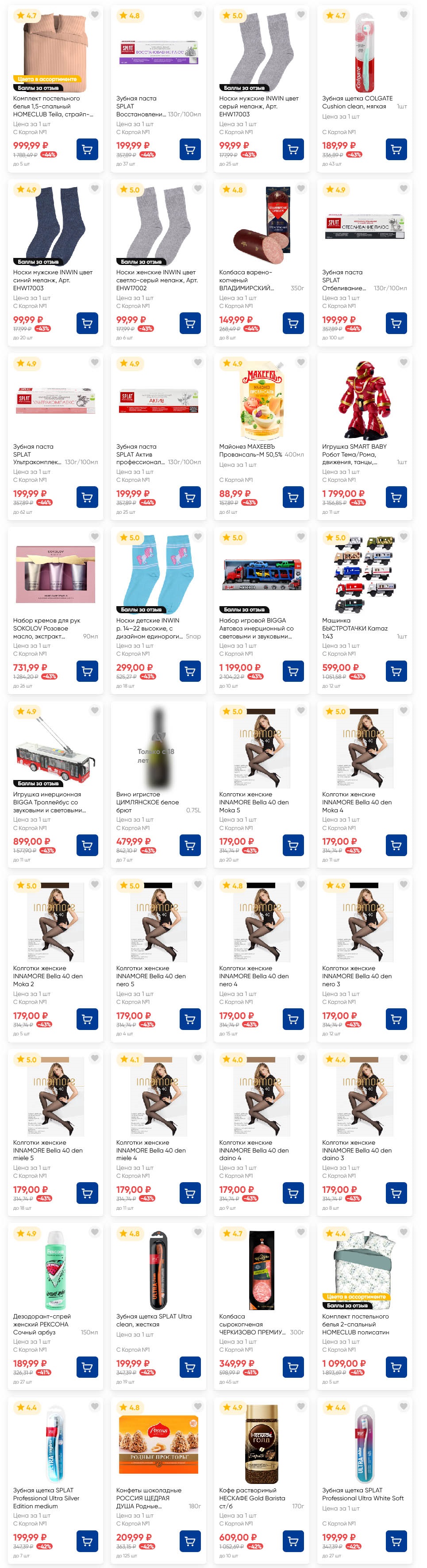
Task: Add INWIN grey melange men's socks to cart
Action: (x=293, y=149)
